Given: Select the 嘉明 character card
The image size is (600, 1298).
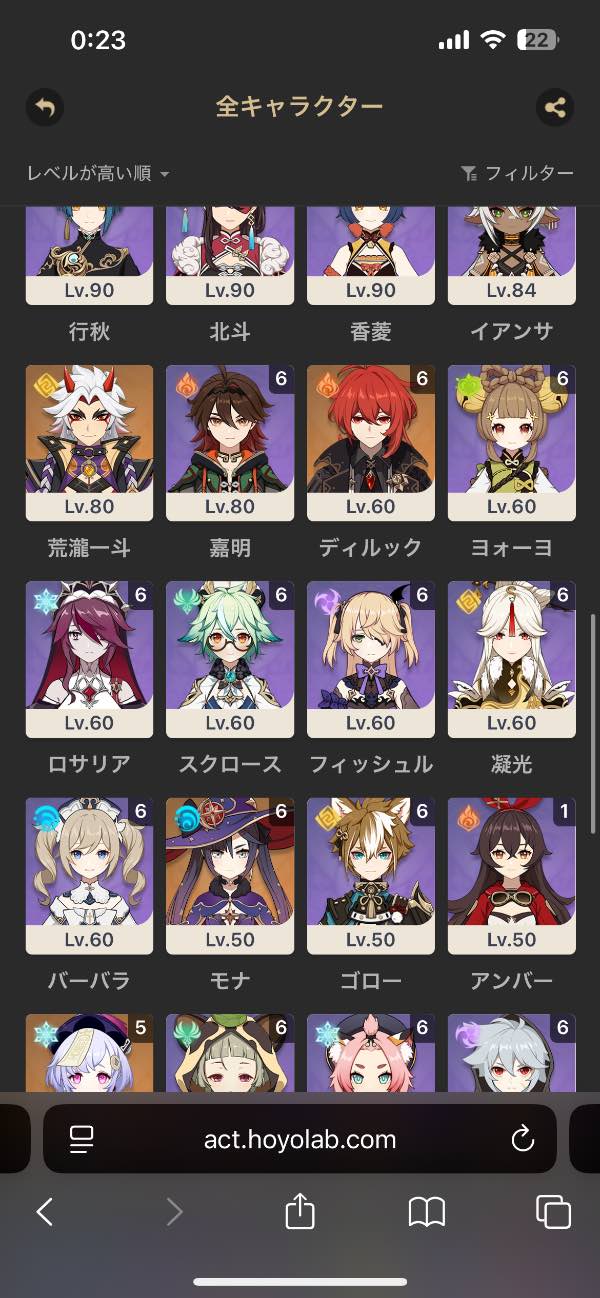Looking at the screenshot, I should pyautogui.click(x=230, y=443).
